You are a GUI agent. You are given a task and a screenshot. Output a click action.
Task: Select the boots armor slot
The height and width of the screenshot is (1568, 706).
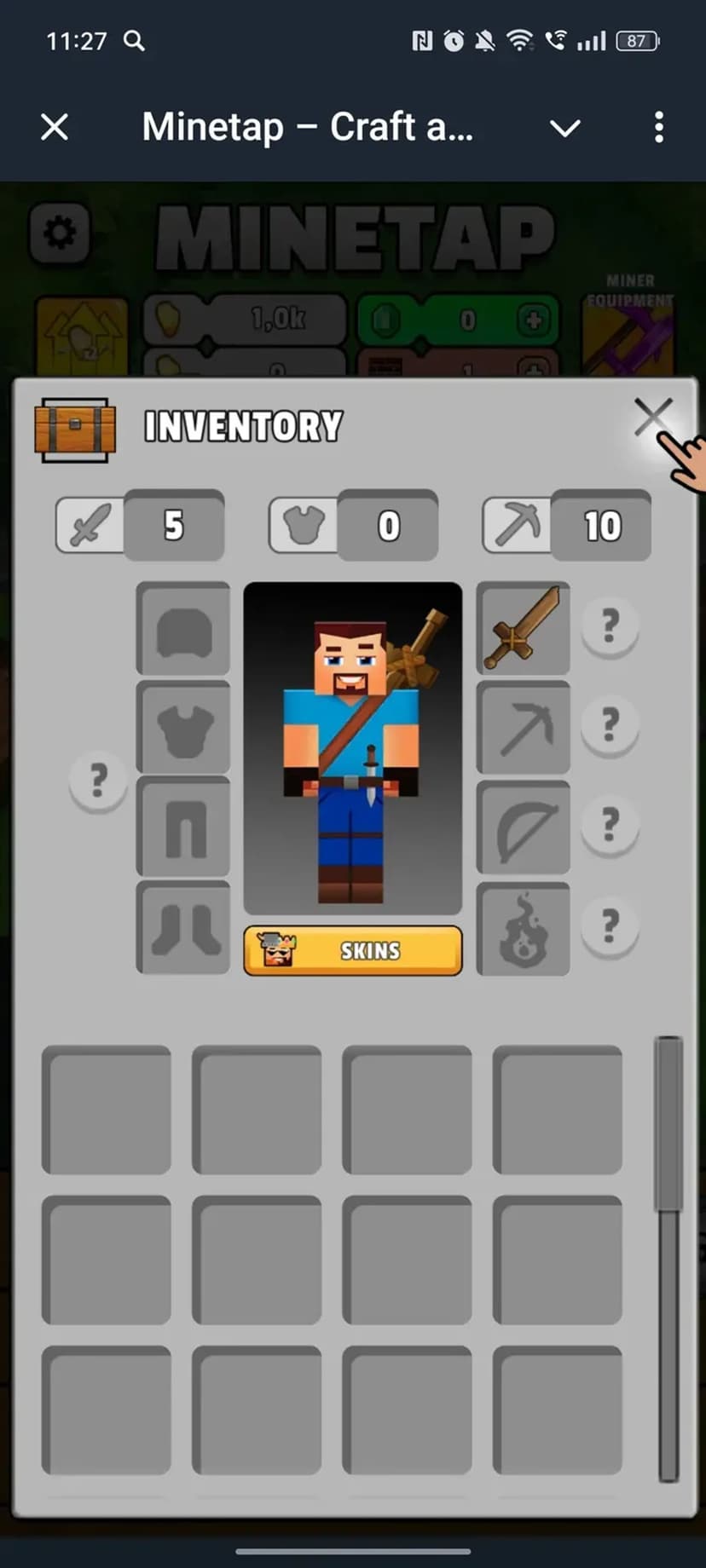(x=183, y=929)
